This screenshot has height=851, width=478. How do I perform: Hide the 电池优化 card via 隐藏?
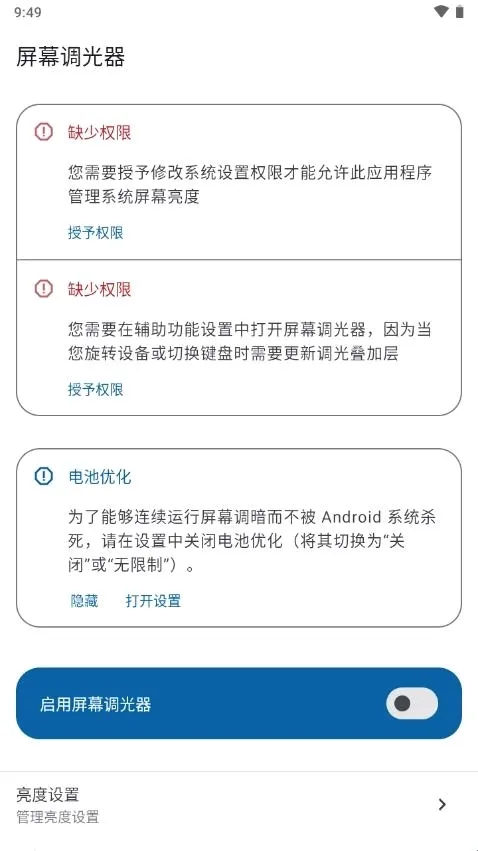coord(84,601)
